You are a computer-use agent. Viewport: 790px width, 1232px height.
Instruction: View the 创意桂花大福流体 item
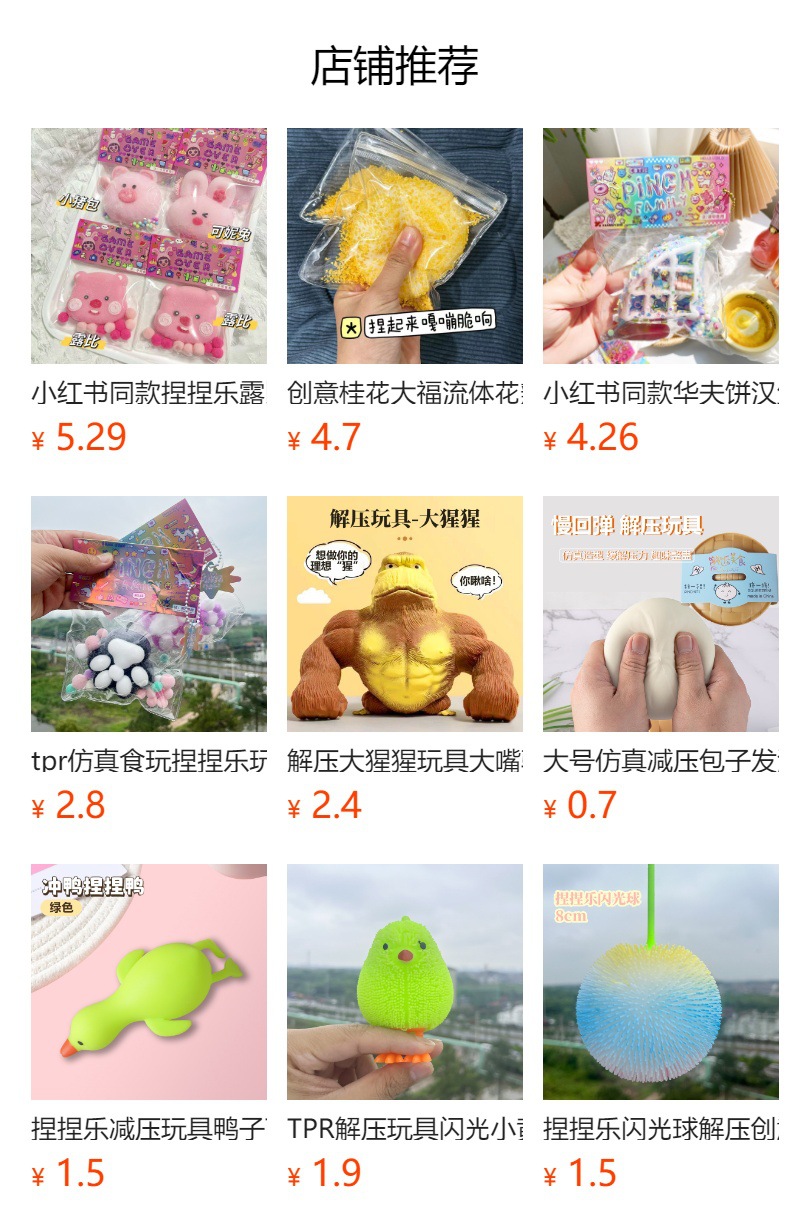405,246
